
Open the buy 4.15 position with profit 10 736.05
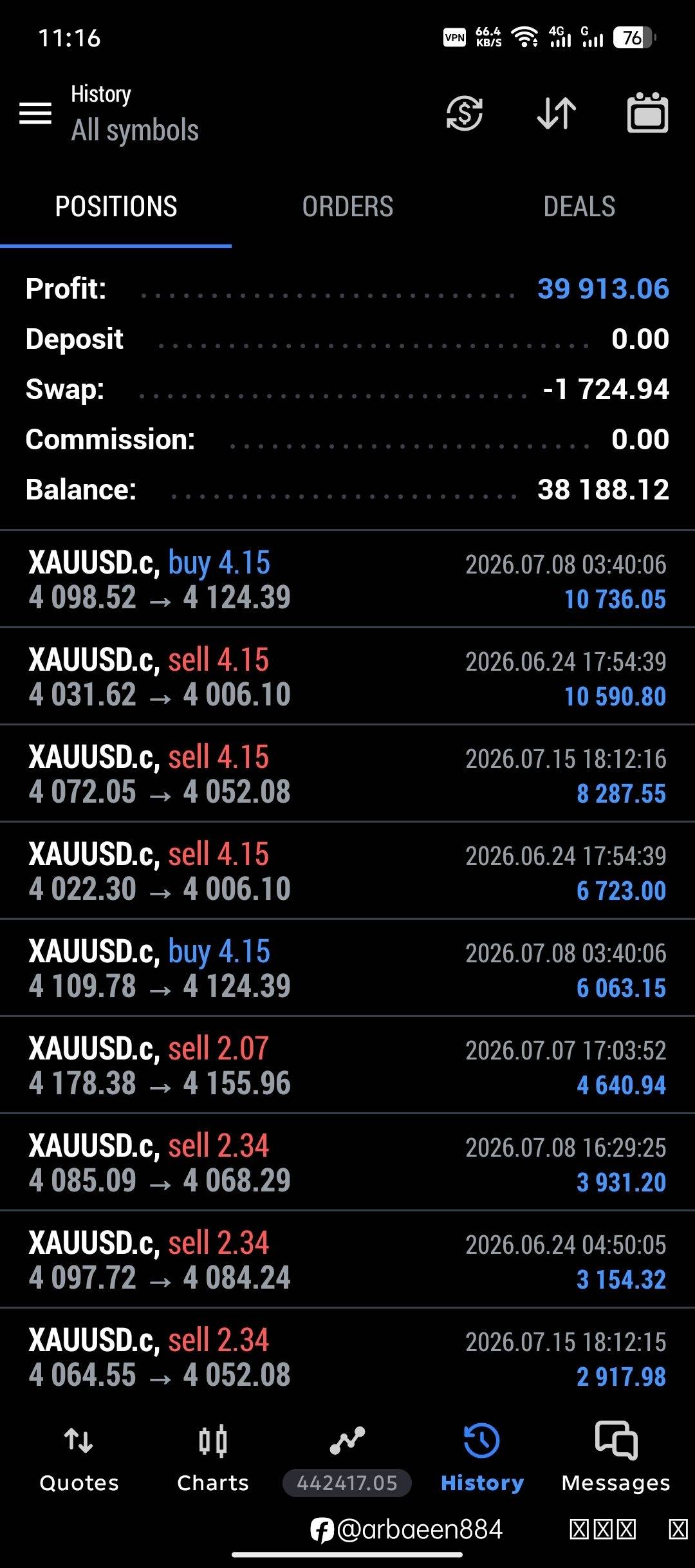347,579
